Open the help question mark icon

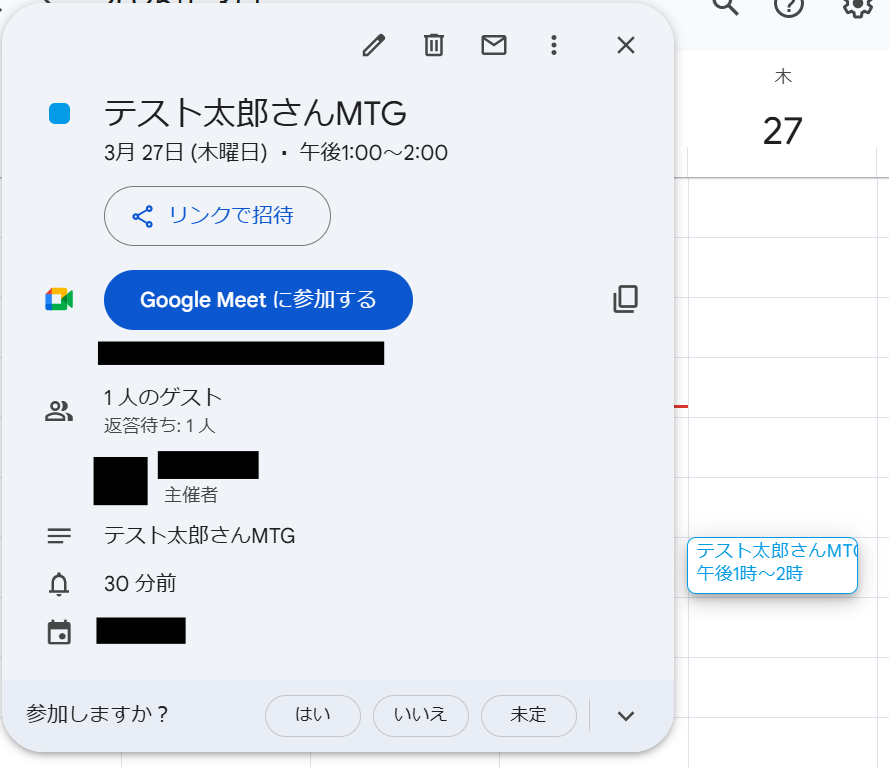tap(789, 6)
